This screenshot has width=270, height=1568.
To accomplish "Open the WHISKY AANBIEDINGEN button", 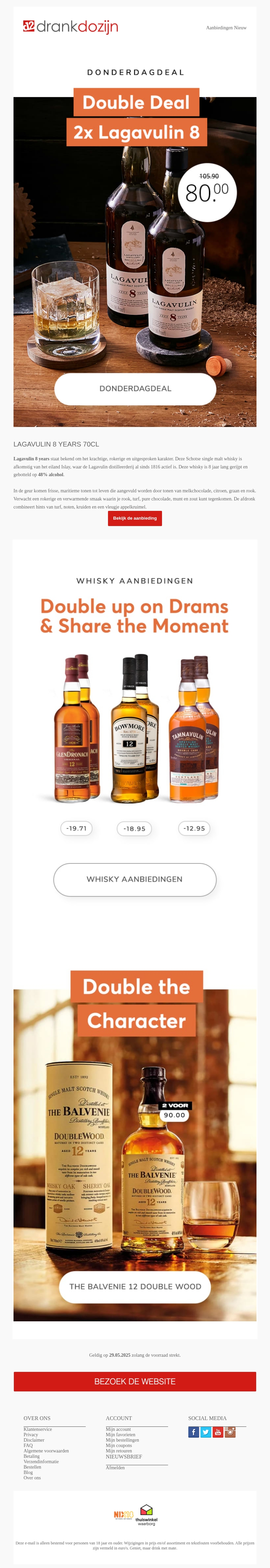I will pos(135,879).
